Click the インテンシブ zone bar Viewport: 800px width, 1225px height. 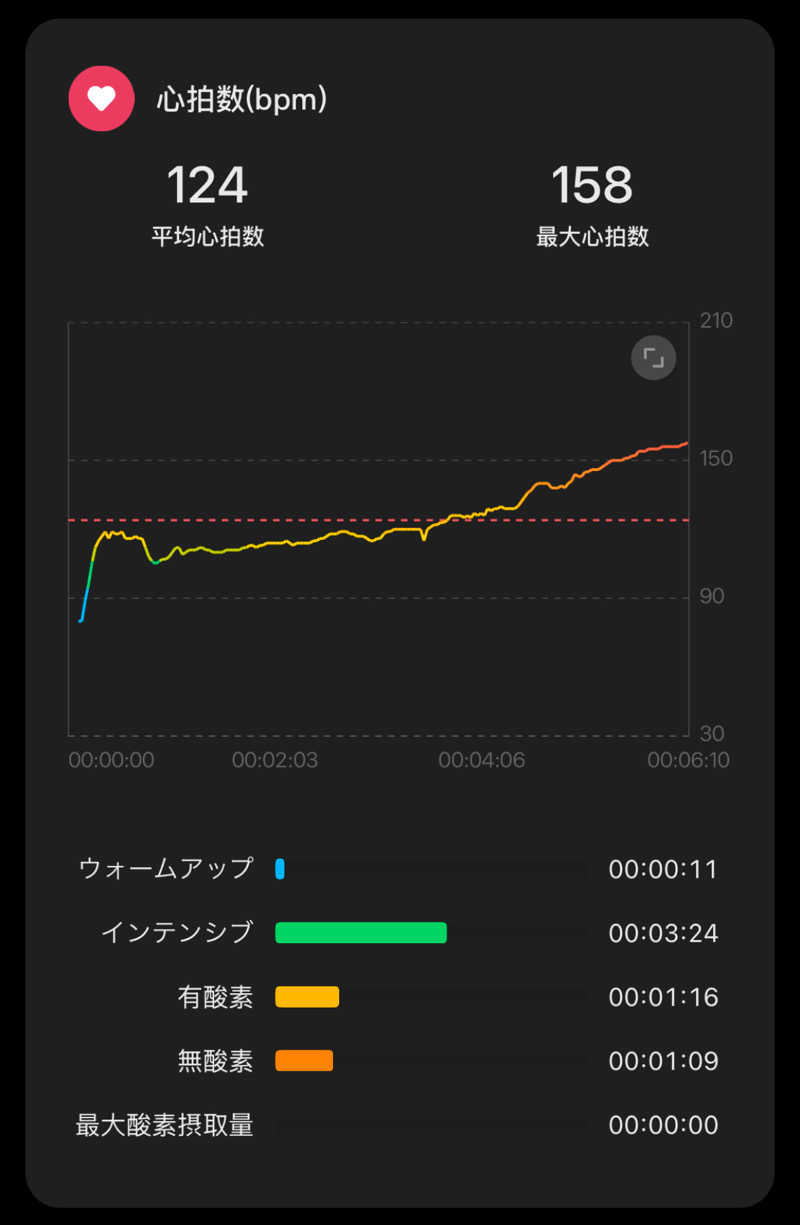click(x=362, y=933)
